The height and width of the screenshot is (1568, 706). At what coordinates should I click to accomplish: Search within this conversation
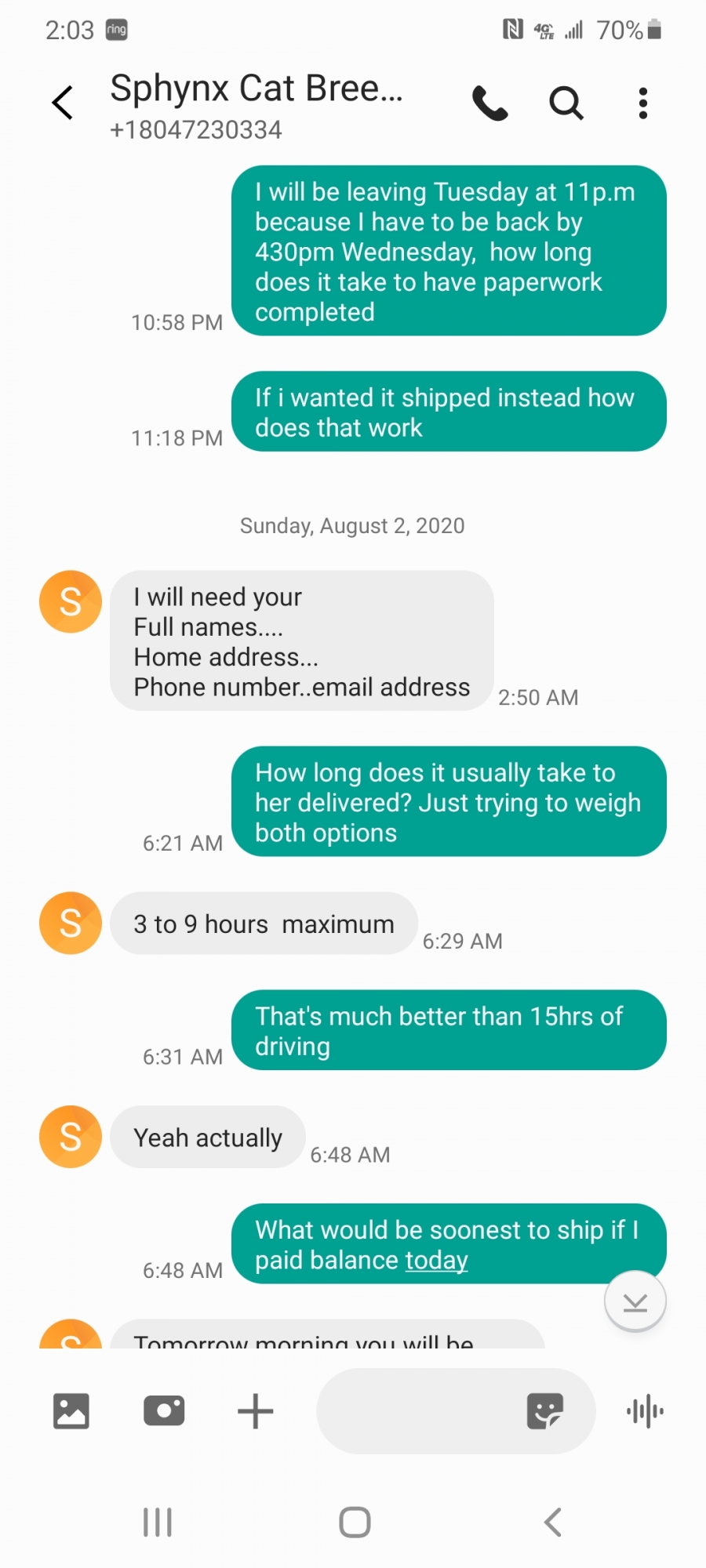566,103
